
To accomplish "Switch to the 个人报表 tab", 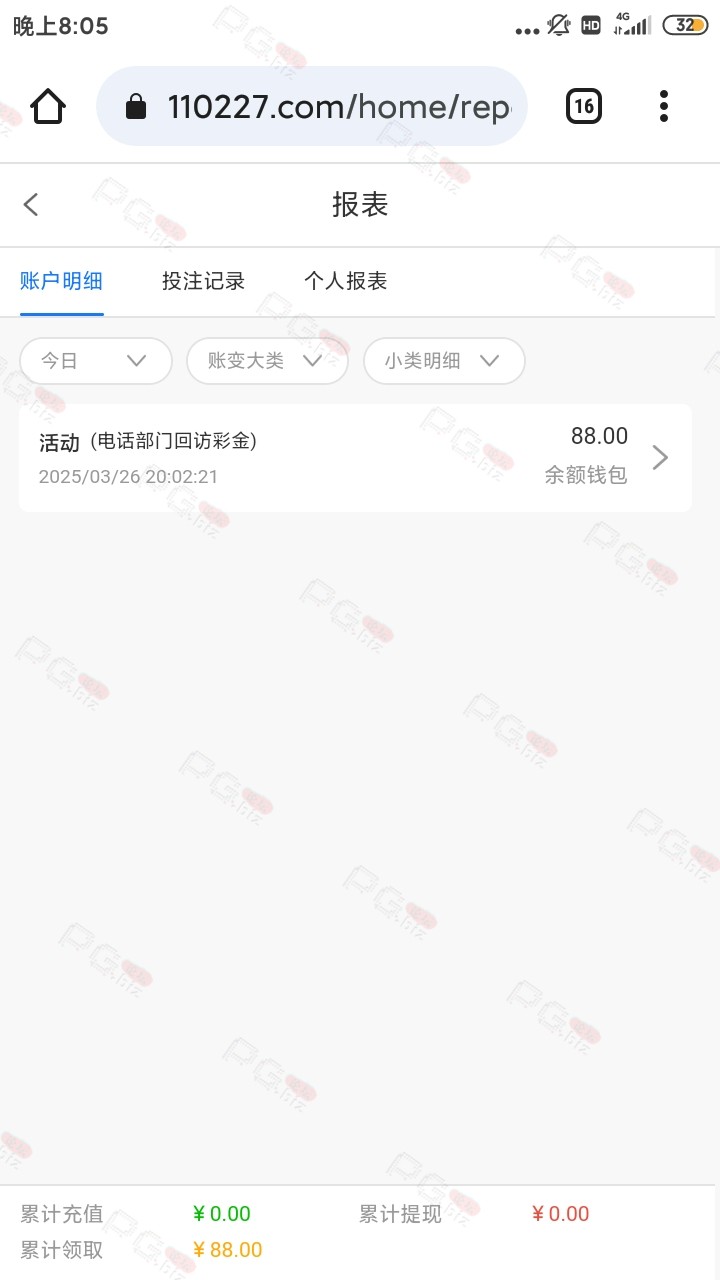I will coord(345,281).
